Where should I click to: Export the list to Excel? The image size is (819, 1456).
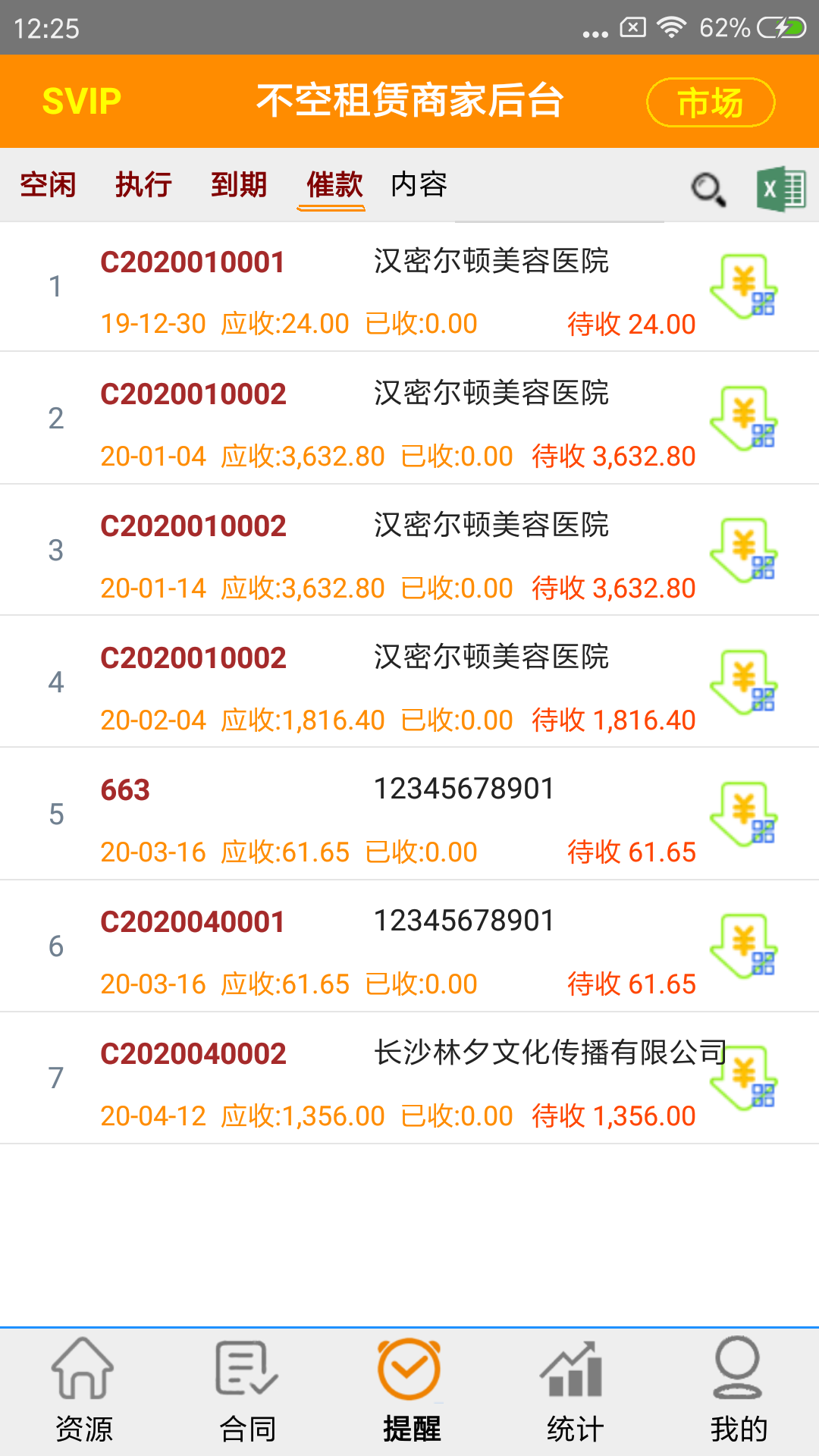click(780, 188)
